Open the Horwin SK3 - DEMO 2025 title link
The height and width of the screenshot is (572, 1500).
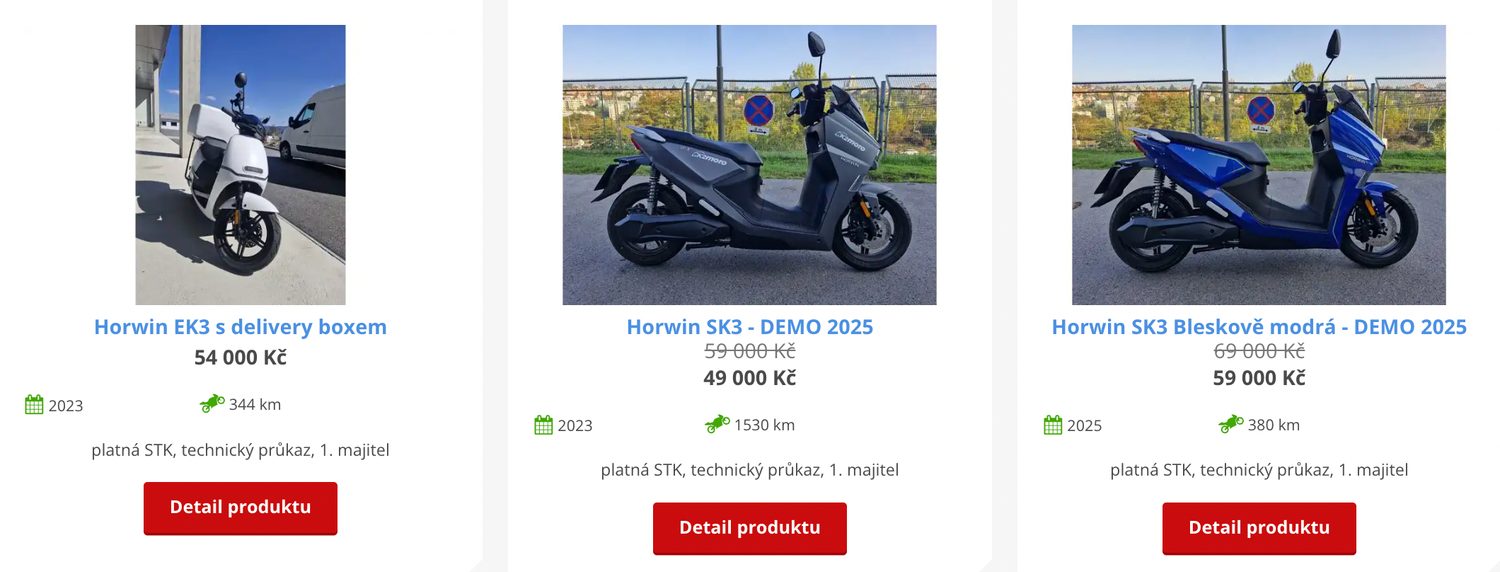click(749, 327)
